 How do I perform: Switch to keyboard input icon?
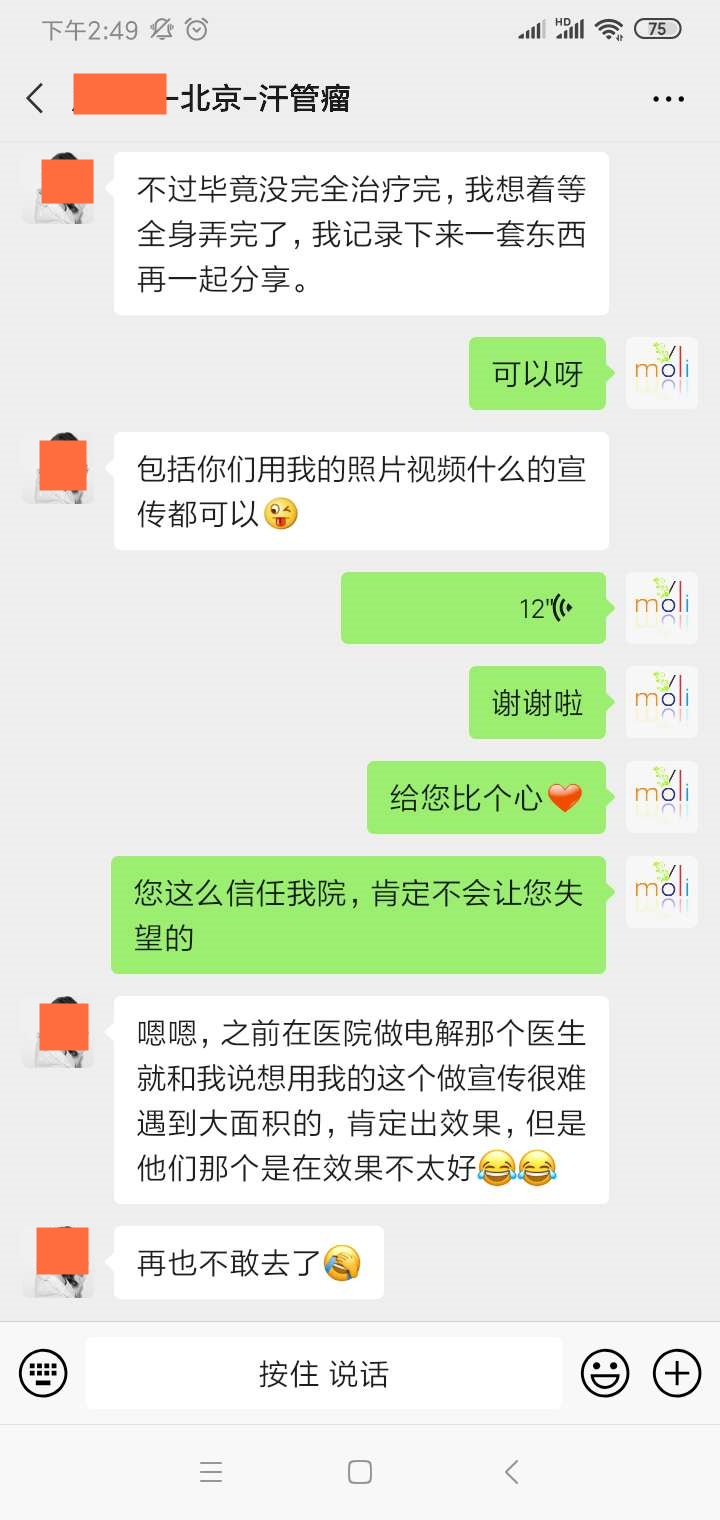pos(42,1373)
